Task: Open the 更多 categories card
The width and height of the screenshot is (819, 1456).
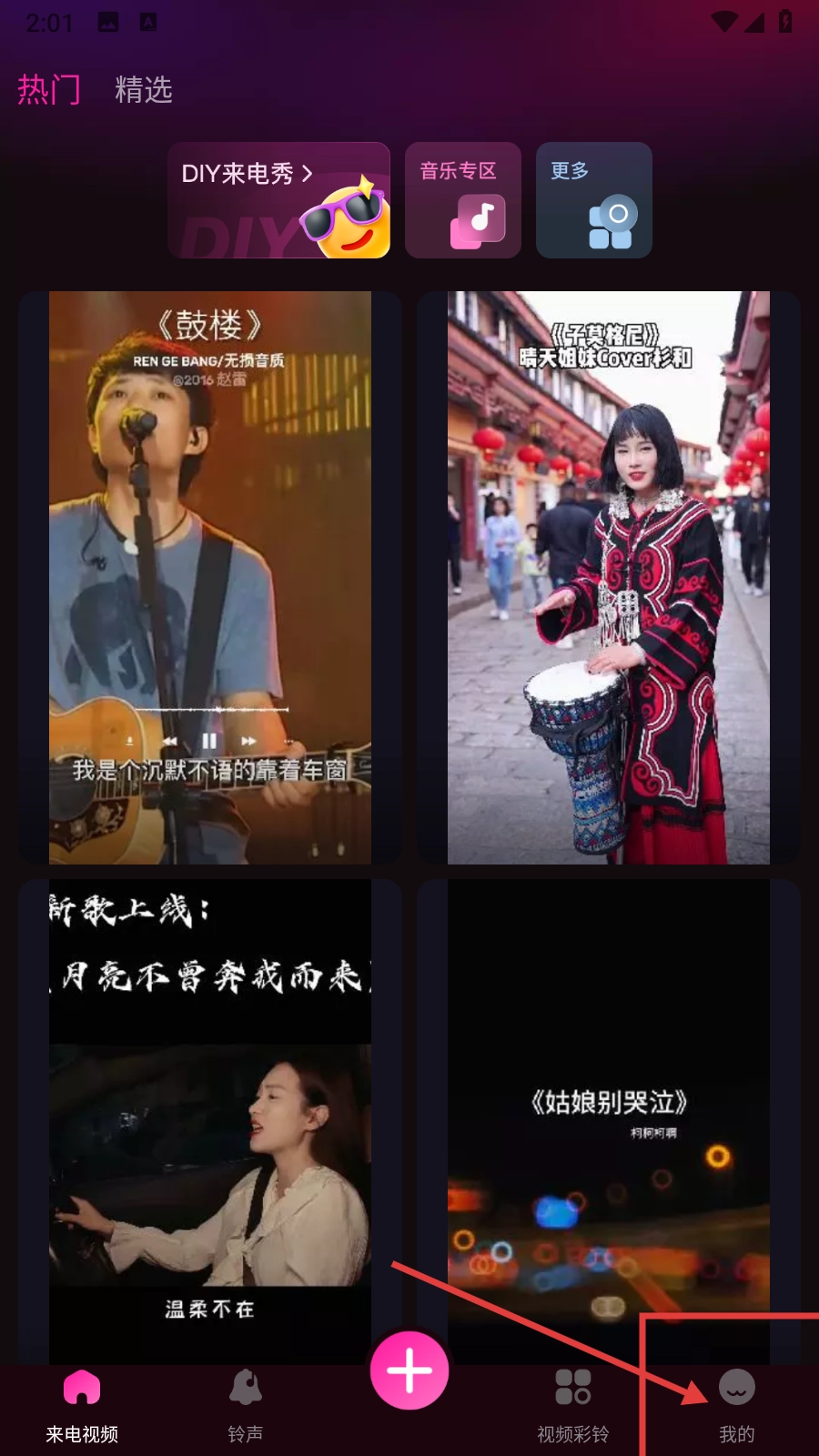Action: (x=594, y=200)
